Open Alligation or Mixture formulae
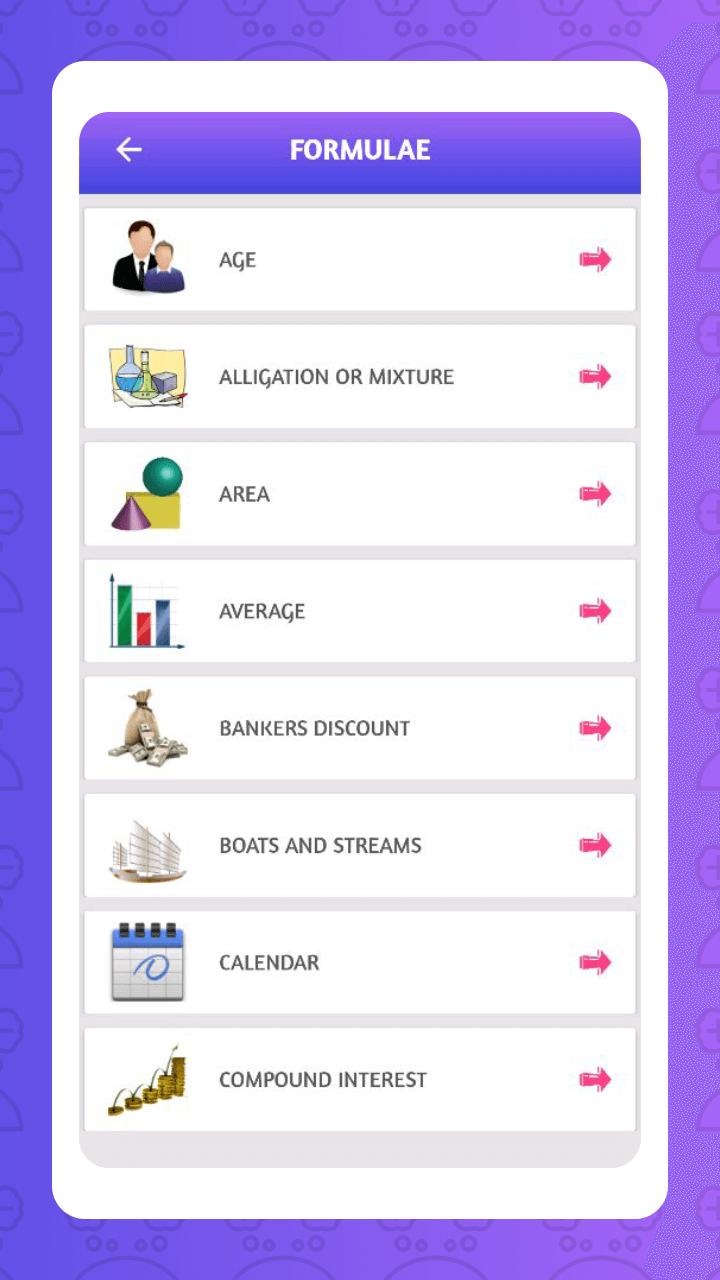Viewport: 720px width, 1280px height. point(359,377)
